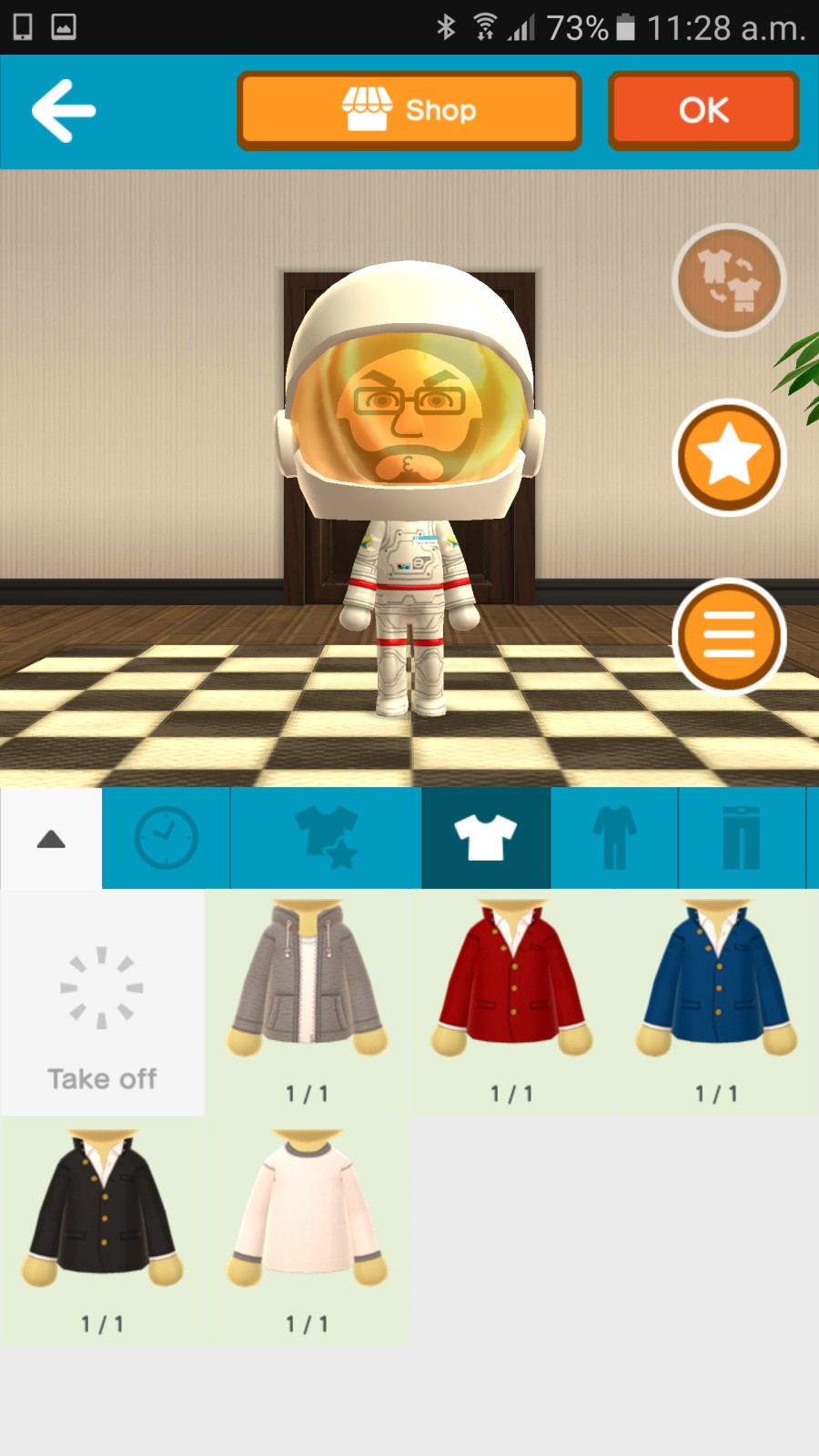This screenshot has width=819, height=1456.
Task: Collapse the clothing panel with the arrow
Action: click(x=50, y=837)
